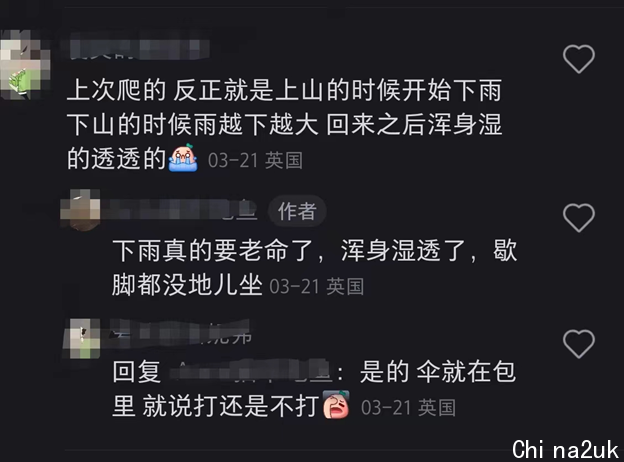Like the reply mentioning 伞就在包里
The height and width of the screenshot is (462, 624).
579,345
